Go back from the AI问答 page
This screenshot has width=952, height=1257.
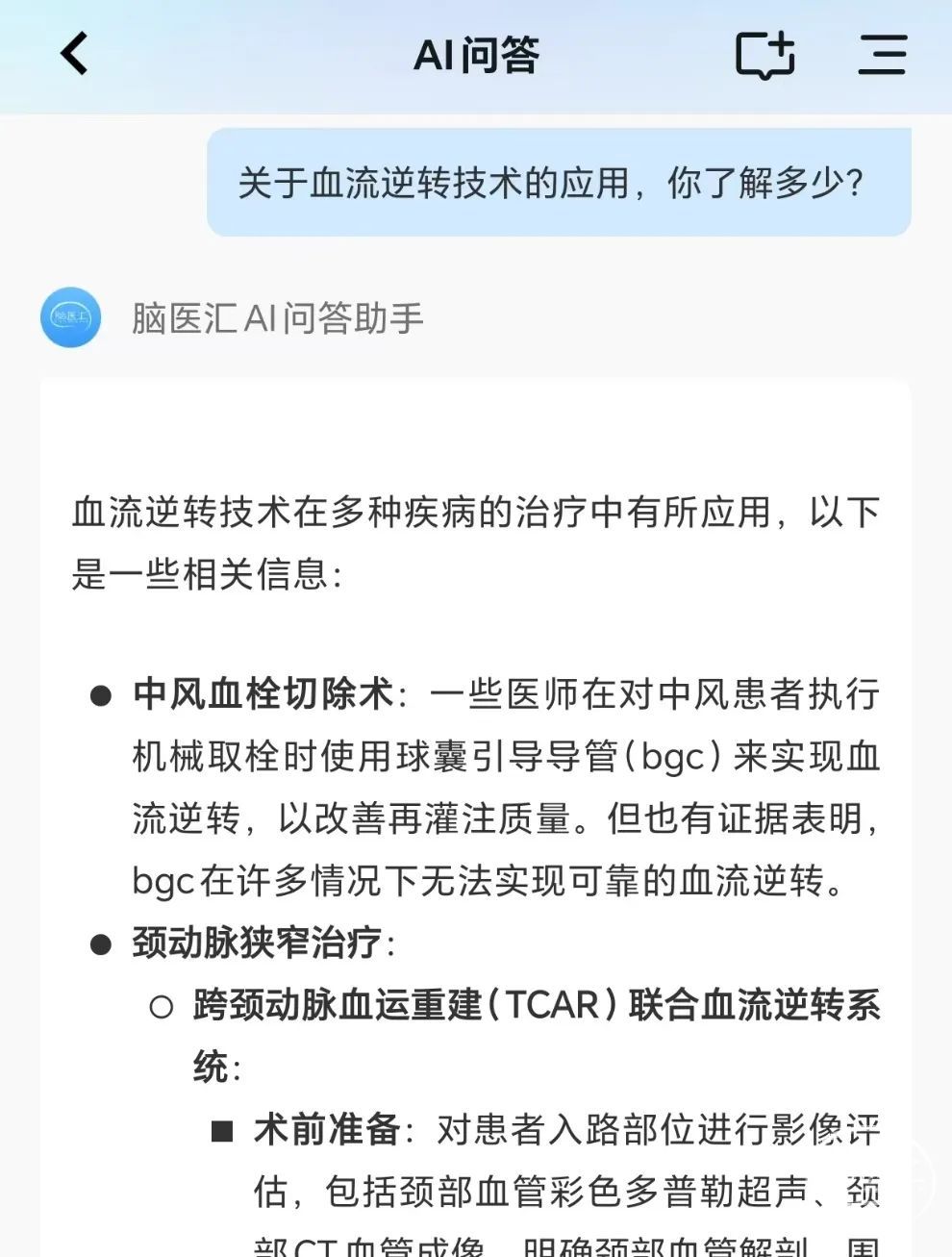point(74,53)
